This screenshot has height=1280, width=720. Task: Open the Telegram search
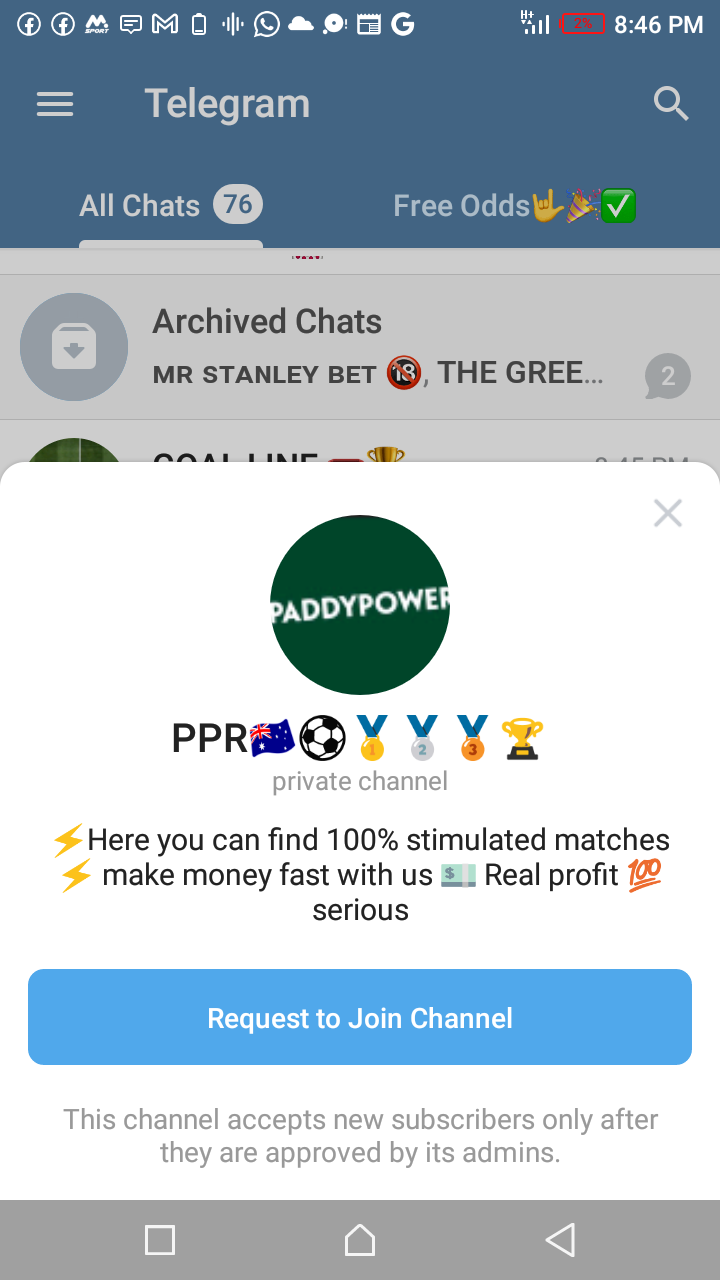click(670, 103)
